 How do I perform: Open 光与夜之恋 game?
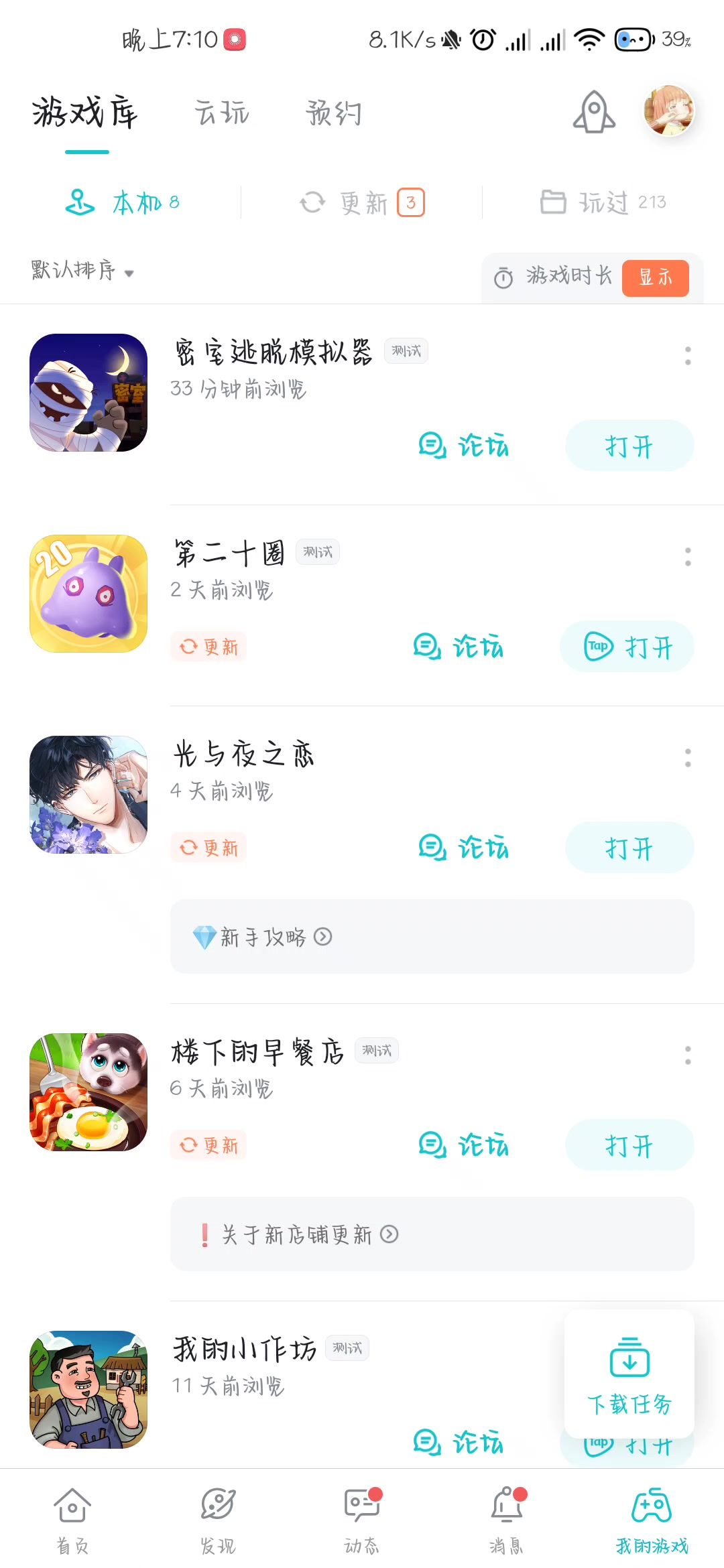629,848
